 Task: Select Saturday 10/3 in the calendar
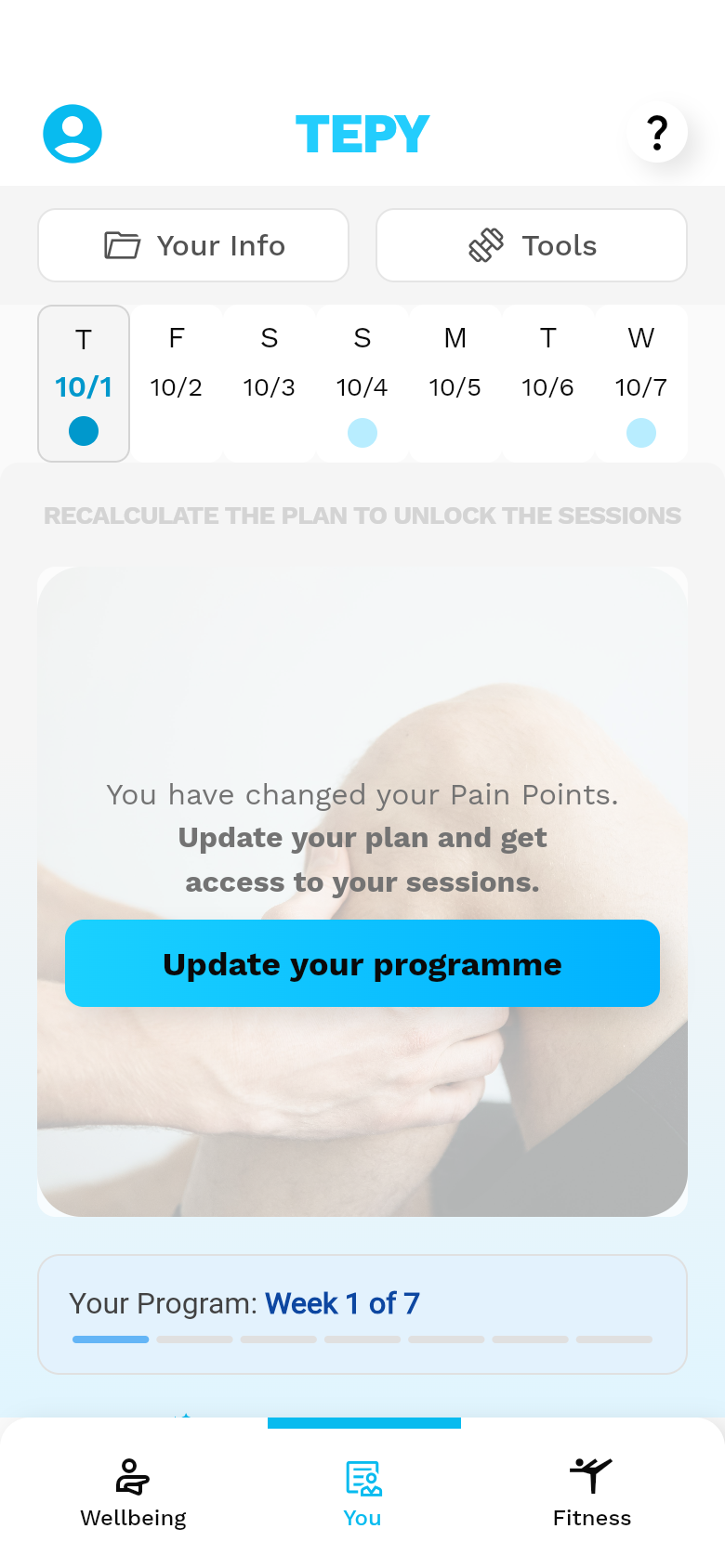pyautogui.click(x=270, y=383)
